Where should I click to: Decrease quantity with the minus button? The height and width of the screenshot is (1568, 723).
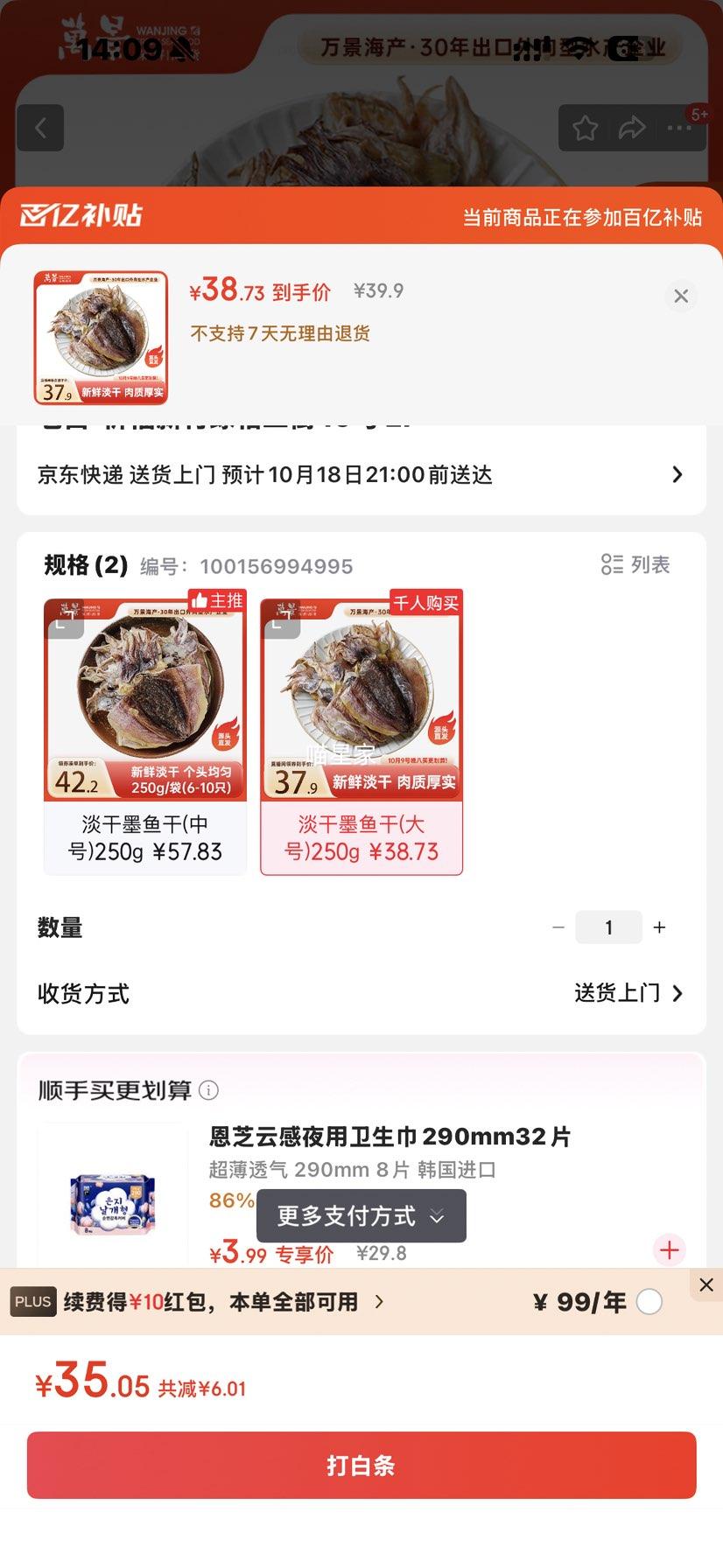coord(558,927)
